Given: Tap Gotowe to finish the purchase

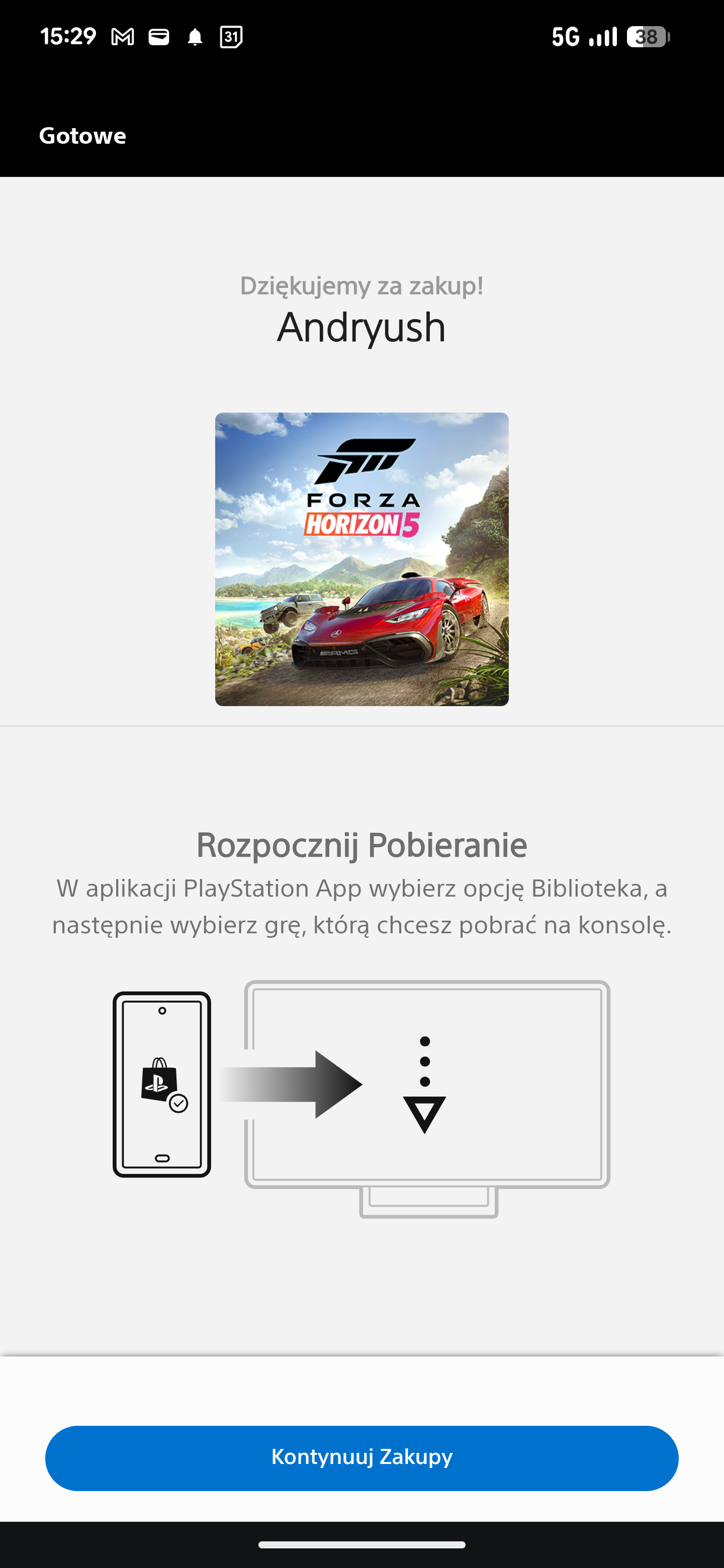Looking at the screenshot, I should click(x=82, y=135).
